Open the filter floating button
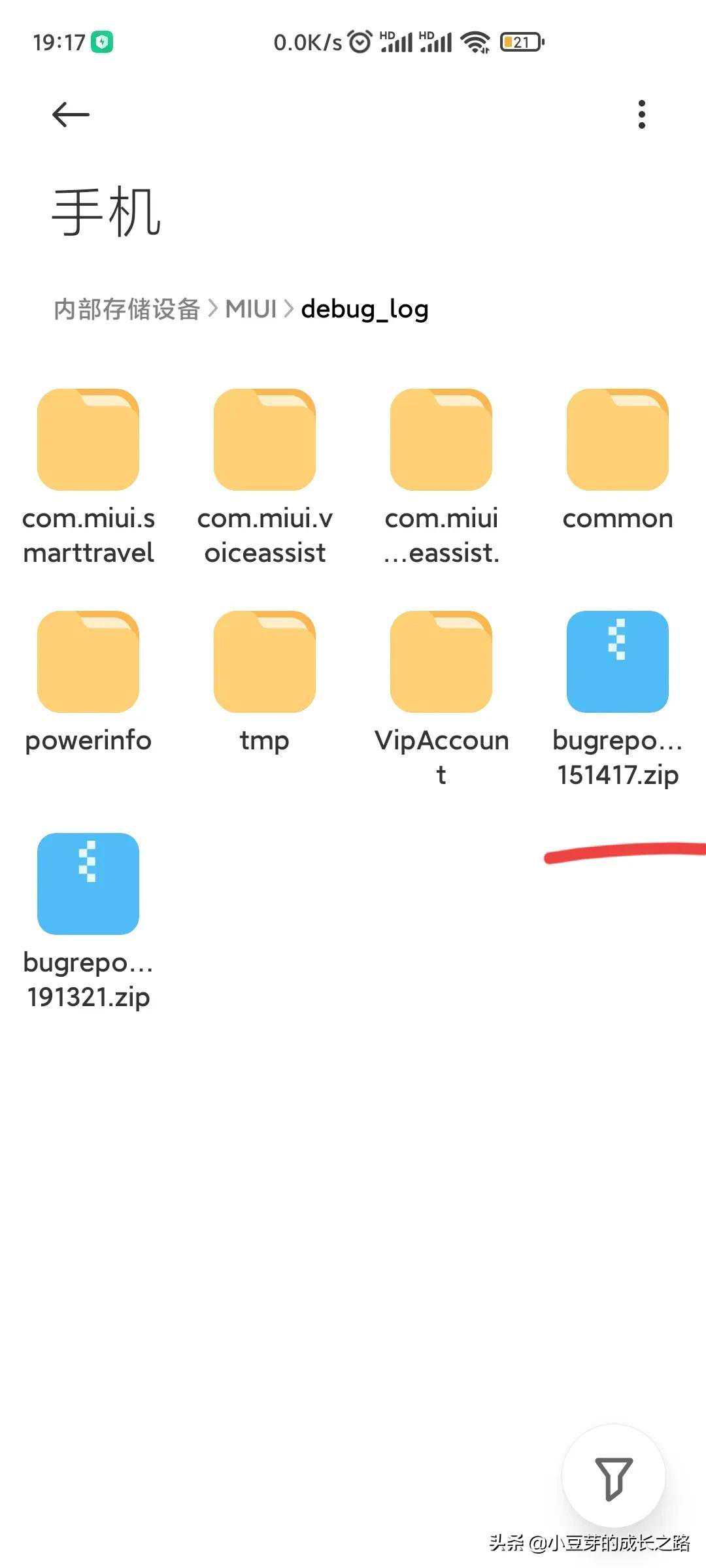The width and height of the screenshot is (706, 1568). tap(613, 1477)
